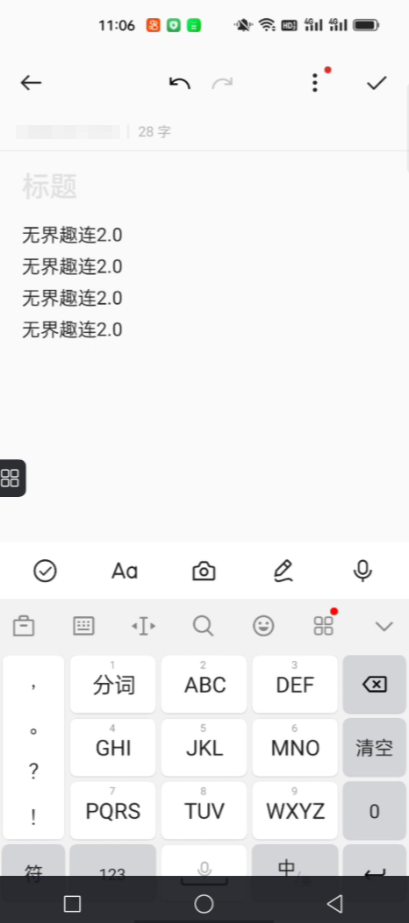Save the note with the checkmark
Viewport: 409px width, 923px height.
click(x=377, y=83)
